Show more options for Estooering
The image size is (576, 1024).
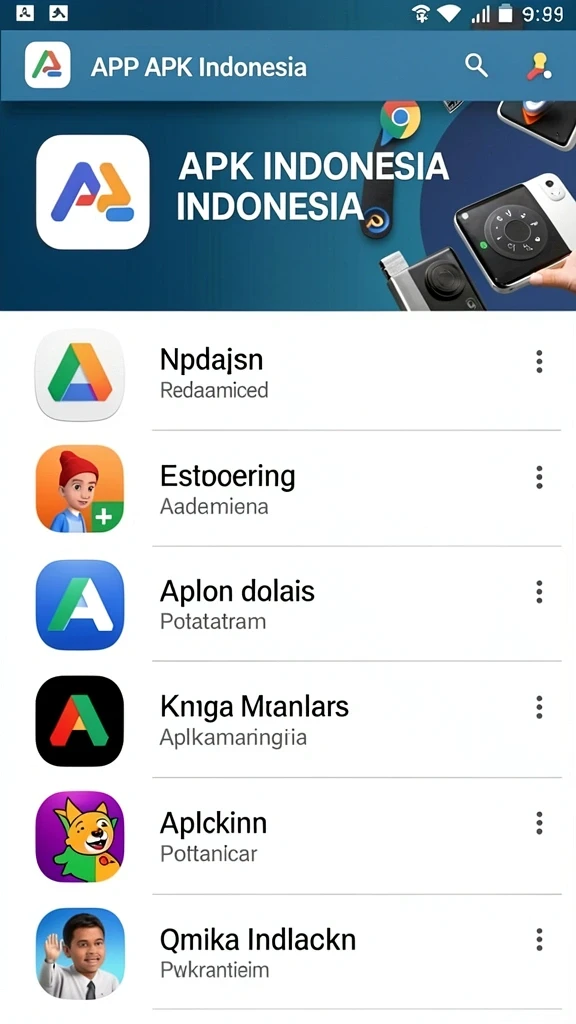coord(539,477)
